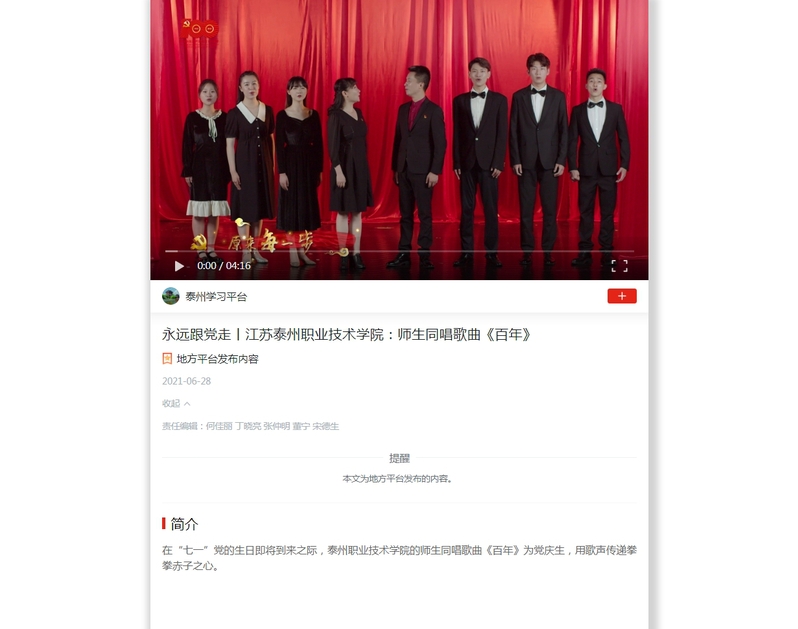Enter fullscreen video mode
Viewport: 798px width, 629px height.
tap(619, 266)
